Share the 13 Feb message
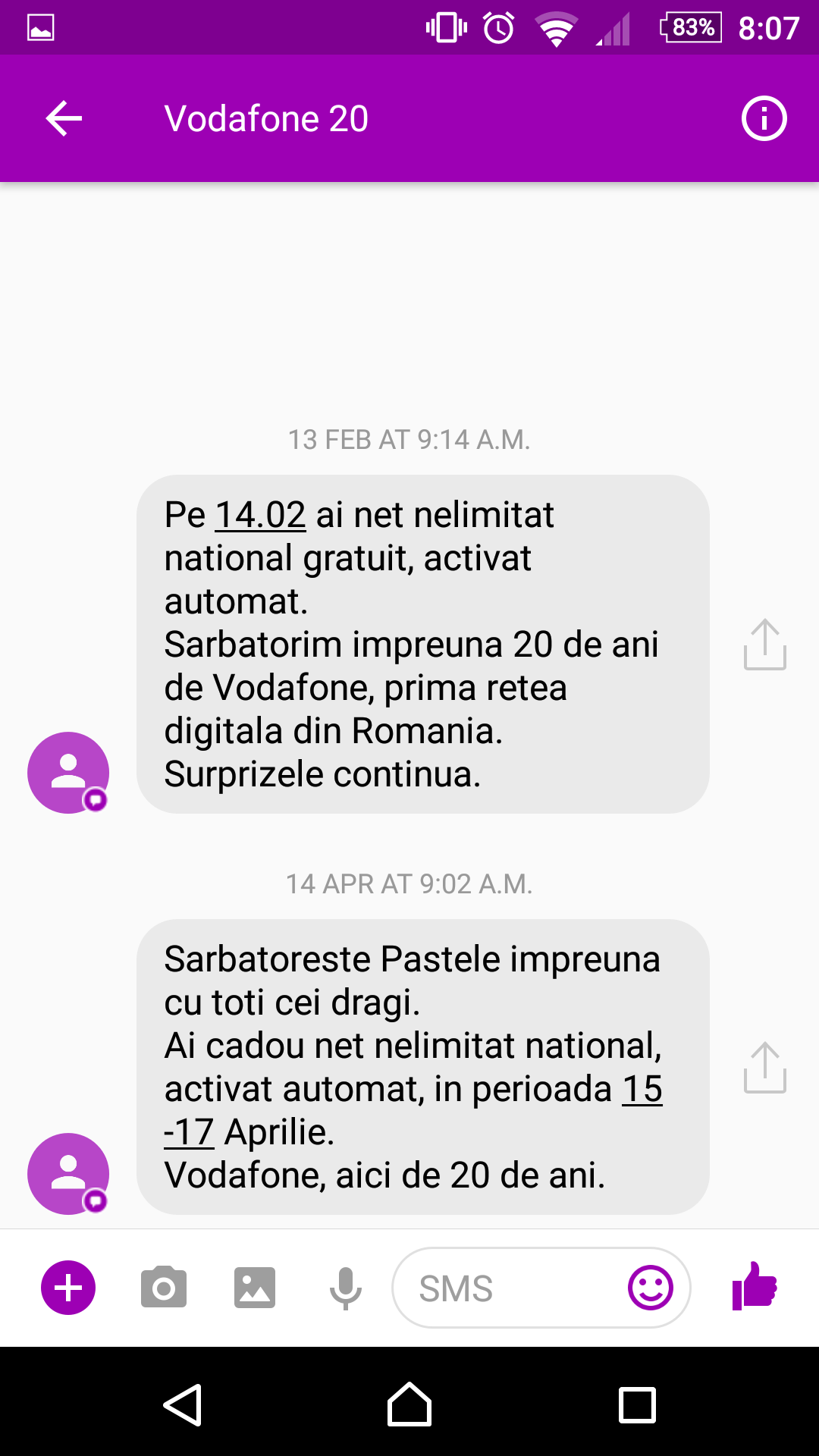This screenshot has width=819, height=1456. 765,645
